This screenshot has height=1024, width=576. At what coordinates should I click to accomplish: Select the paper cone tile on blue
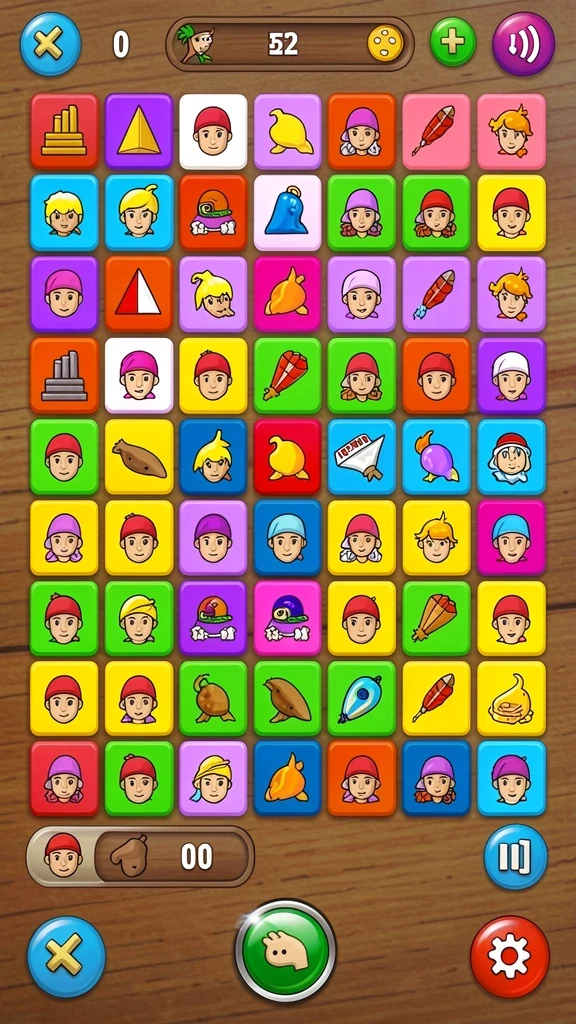362,456
